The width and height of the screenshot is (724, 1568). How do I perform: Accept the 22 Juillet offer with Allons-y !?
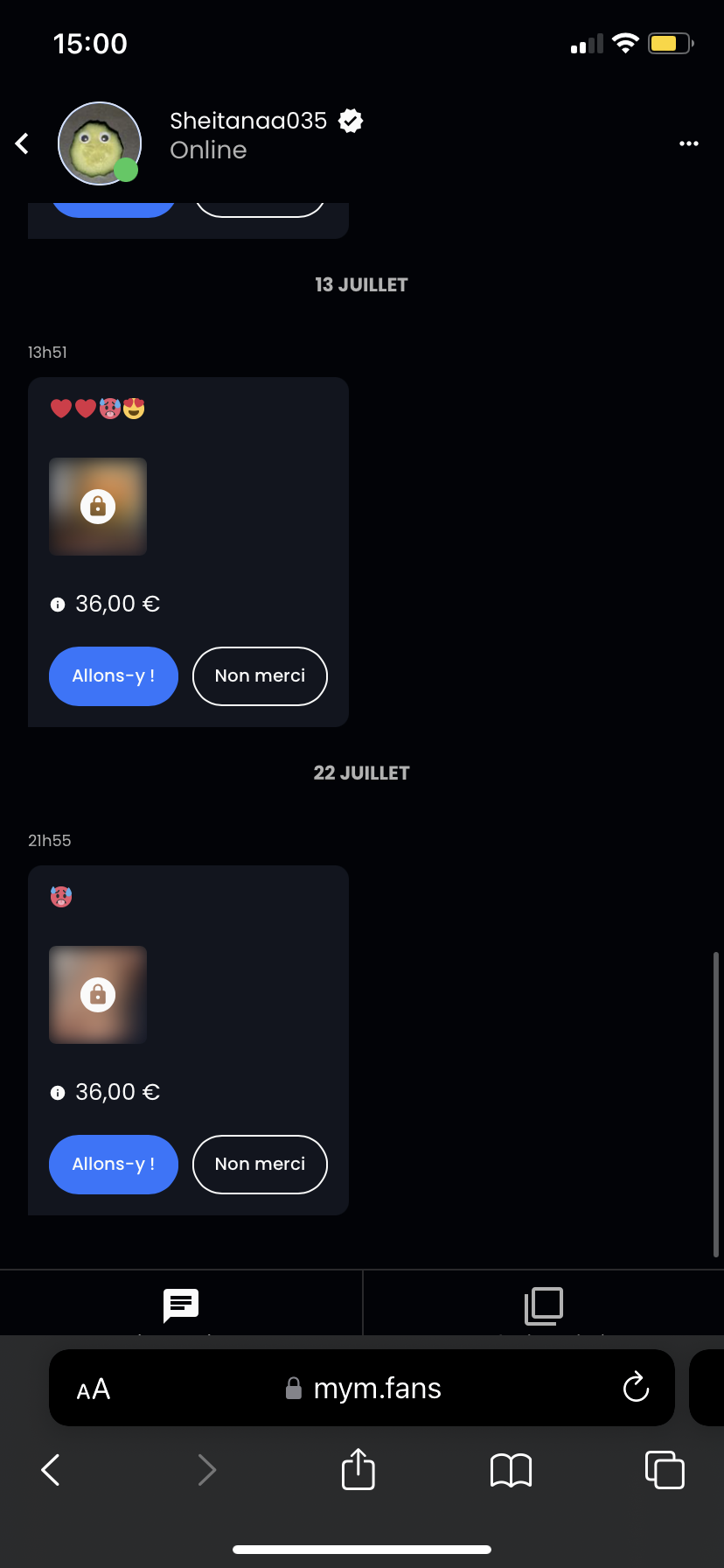pyautogui.click(x=114, y=1165)
